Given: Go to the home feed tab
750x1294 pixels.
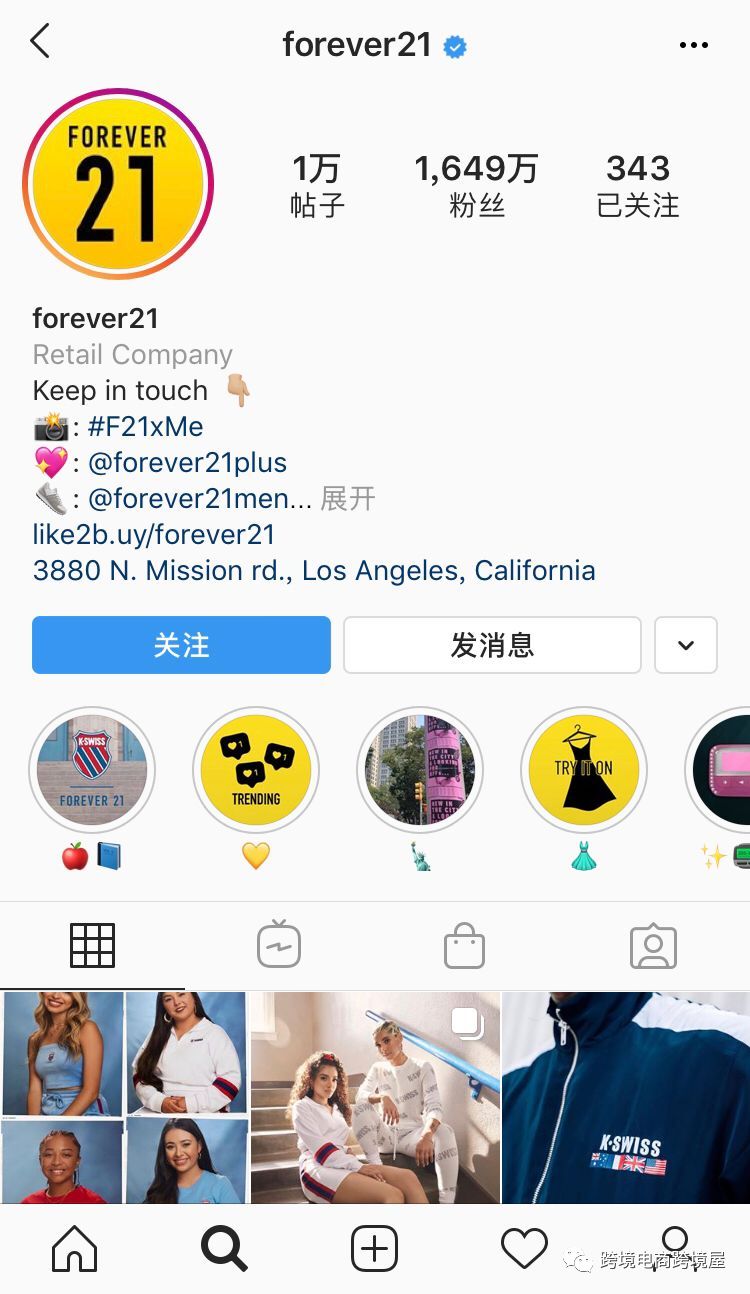Looking at the screenshot, I should (75, 1249).
